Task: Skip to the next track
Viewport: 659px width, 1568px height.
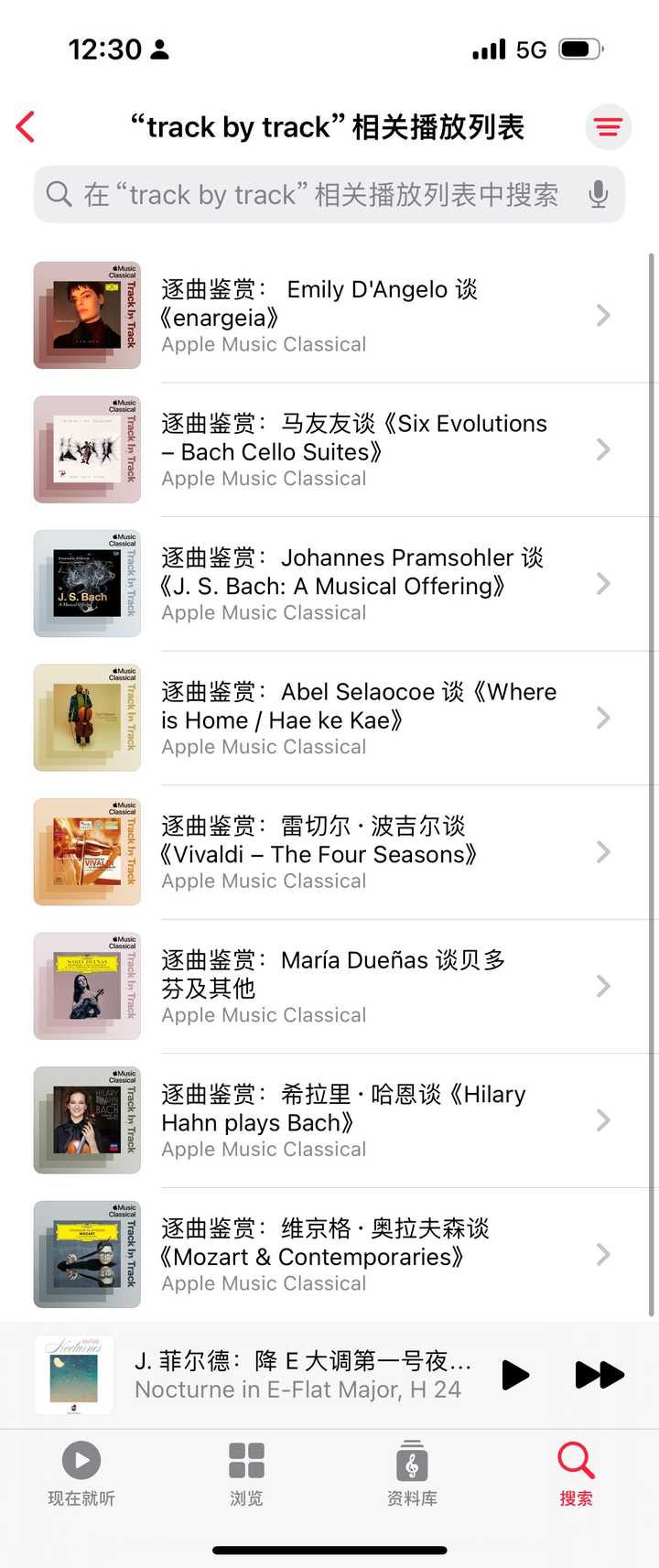Action: point(599,1375)
